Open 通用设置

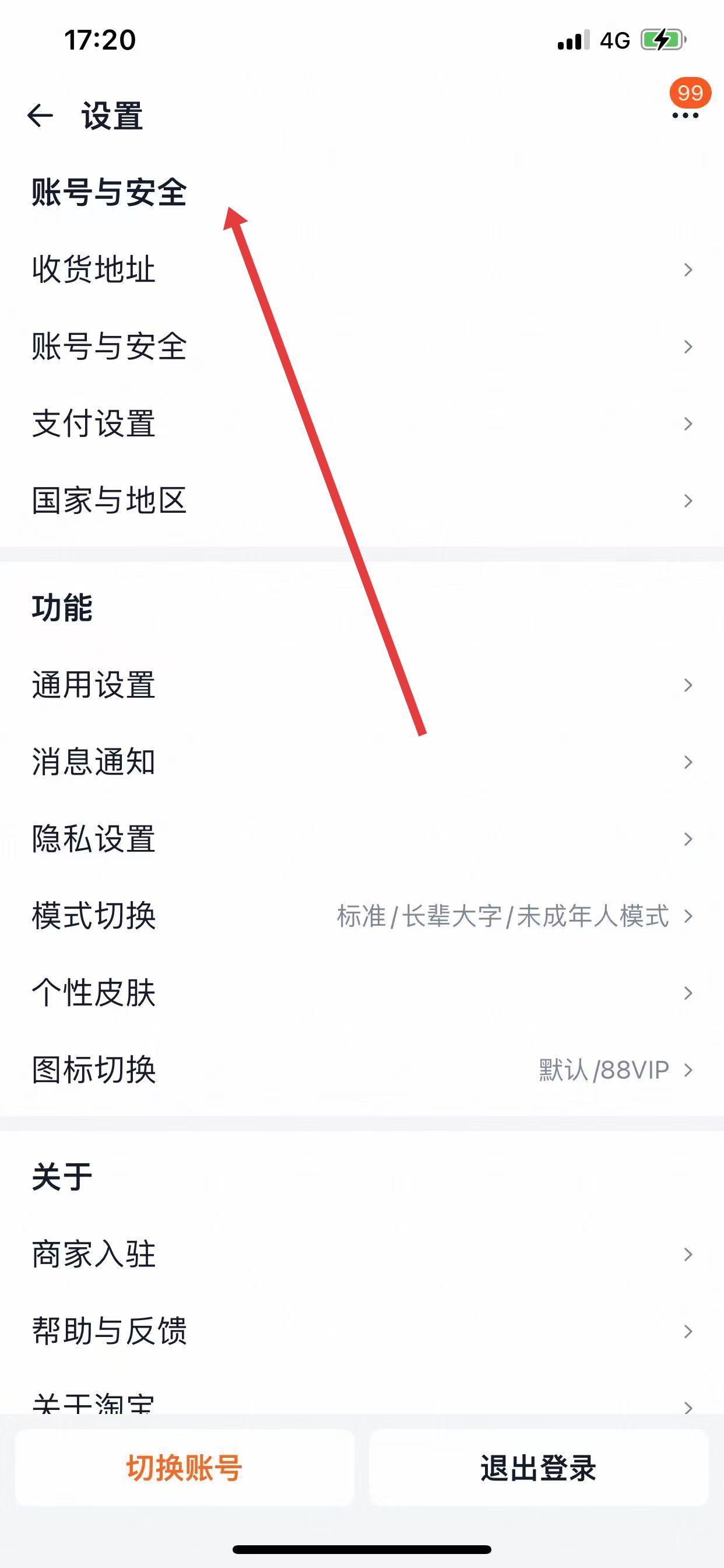click(361, 685)
